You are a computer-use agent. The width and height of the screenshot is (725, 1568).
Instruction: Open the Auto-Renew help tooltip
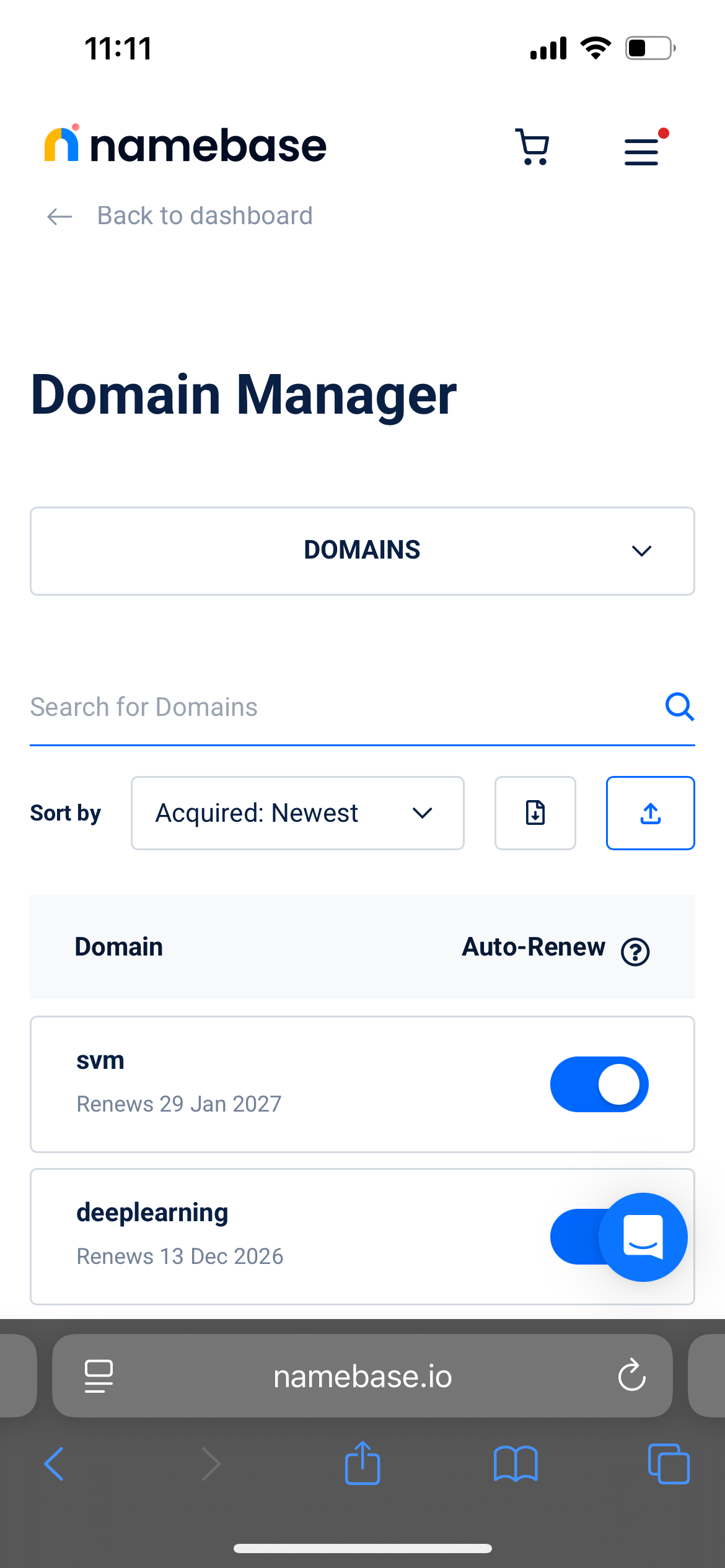[x=636, y=951]
